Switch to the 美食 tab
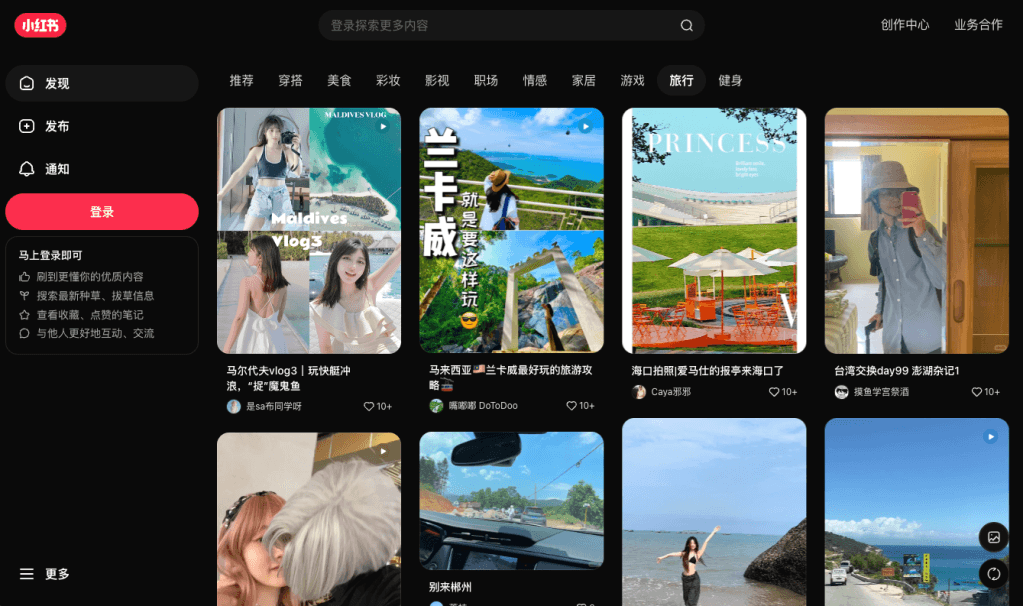 click(339, 80)
